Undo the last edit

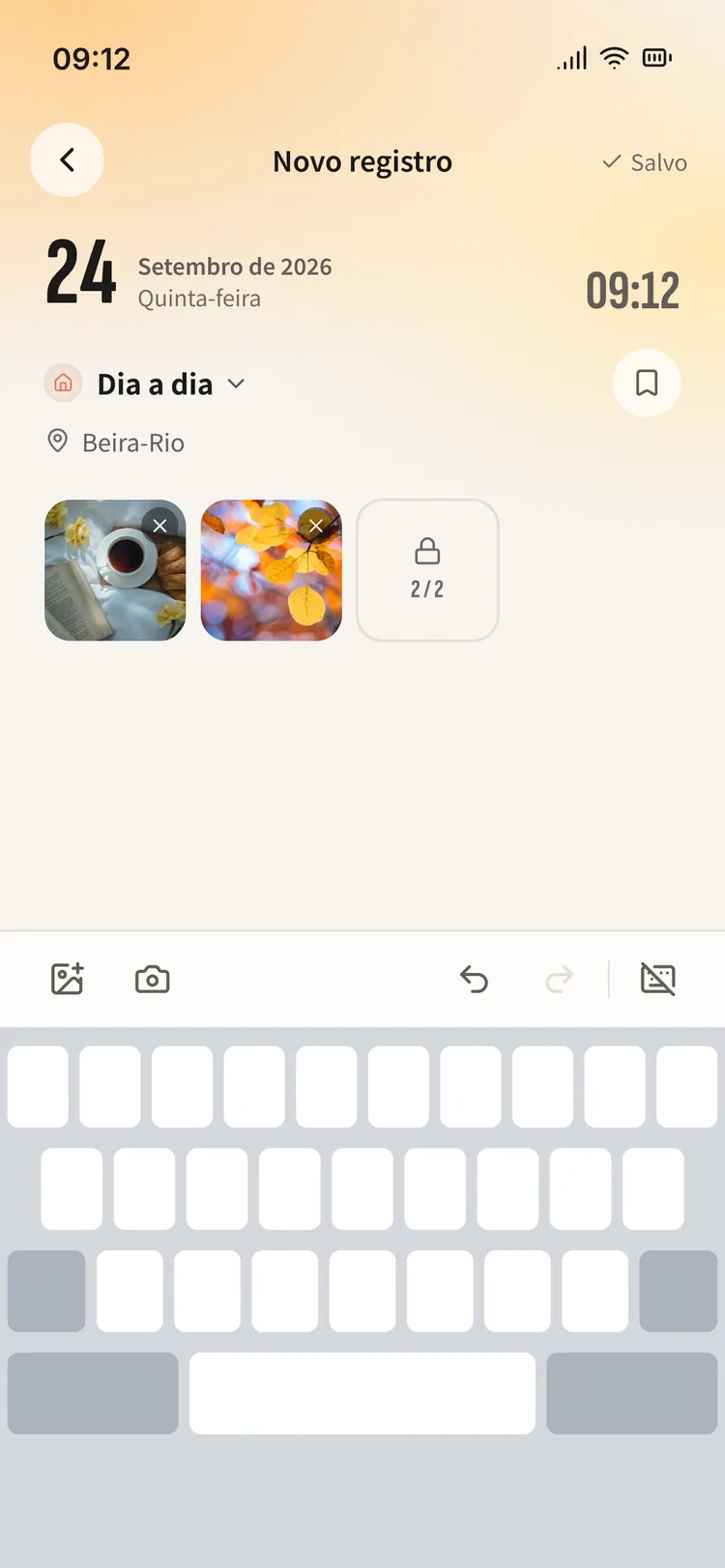point(475,979)
